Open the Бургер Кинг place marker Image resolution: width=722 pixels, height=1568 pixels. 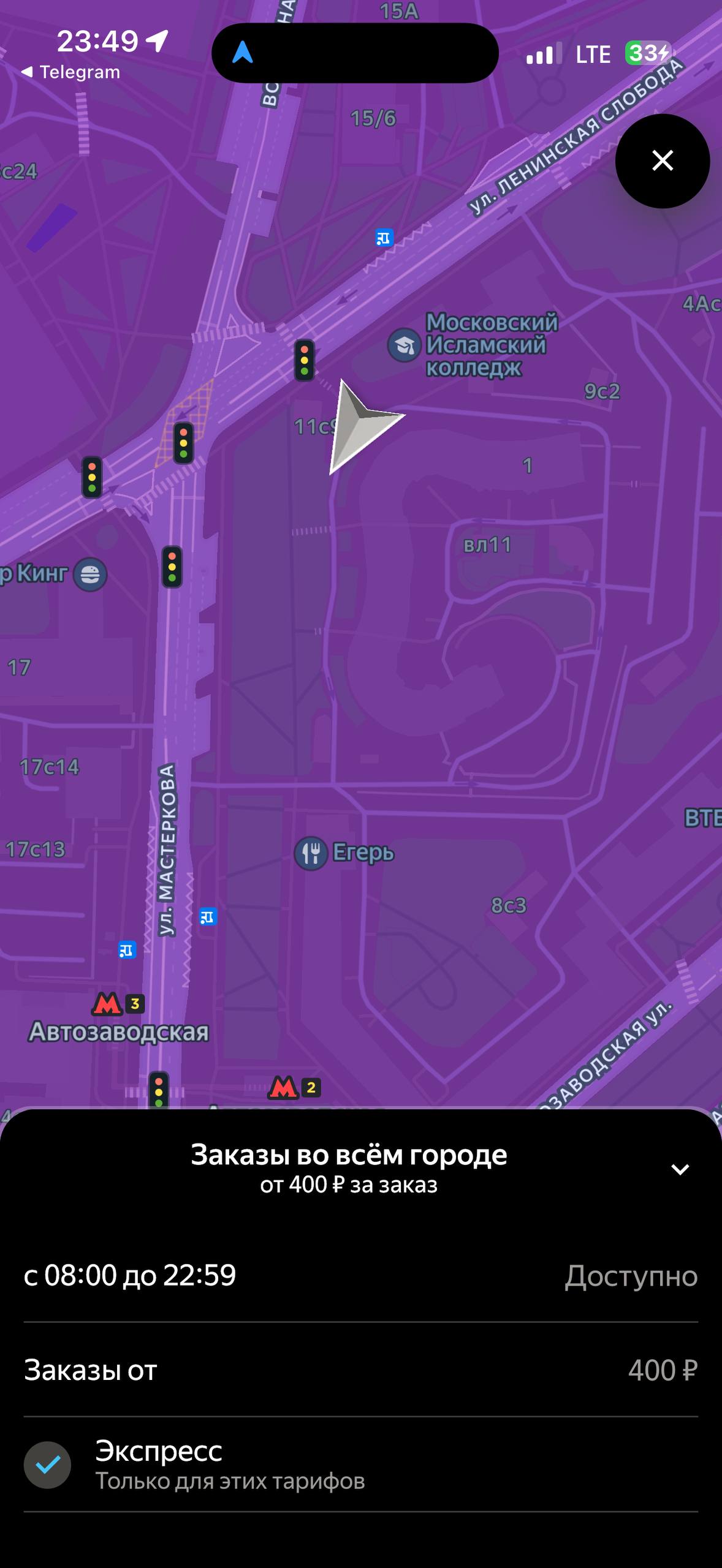coord(90,575)
